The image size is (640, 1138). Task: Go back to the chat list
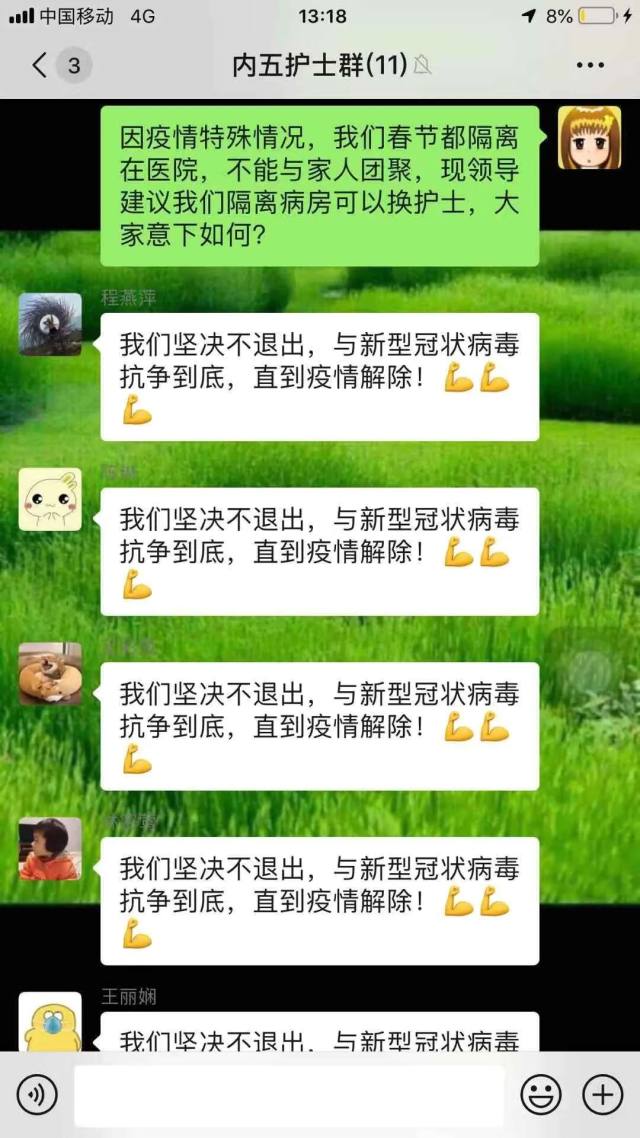40,66
